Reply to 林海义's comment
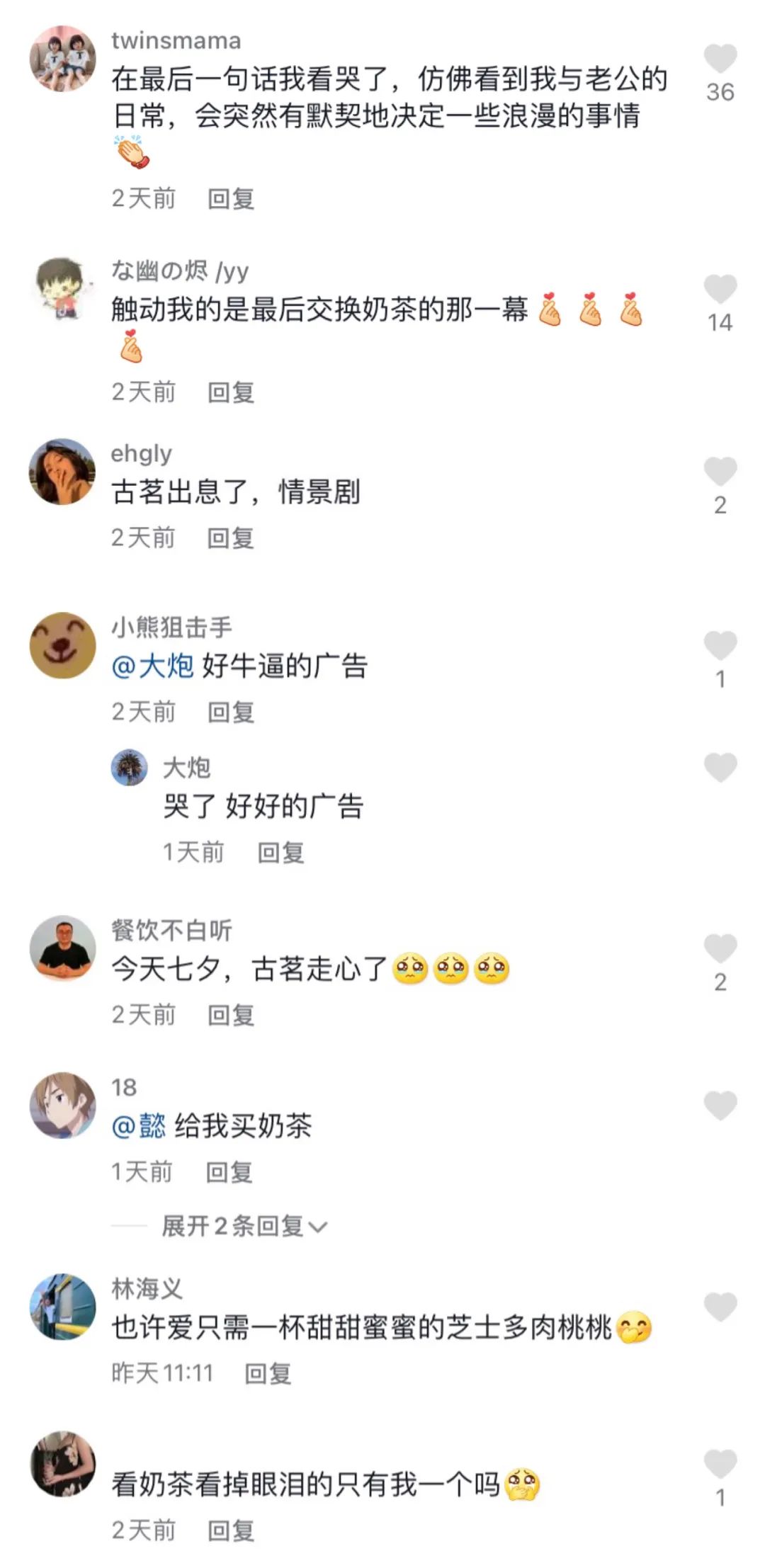Viewport: 765px width, 1568px height. point(268,1375)
